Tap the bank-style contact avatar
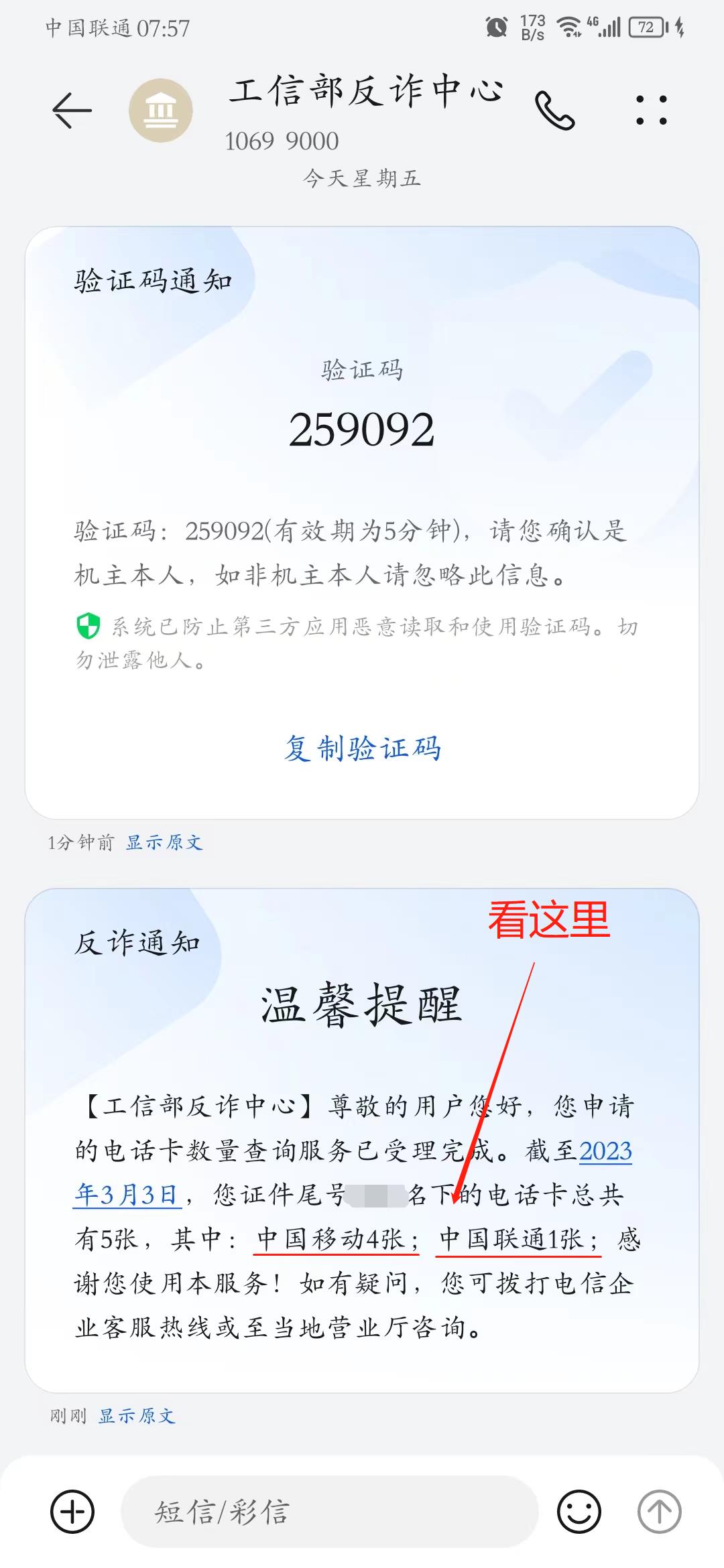Screen dimensions: 724x1568 pos(161,111)
